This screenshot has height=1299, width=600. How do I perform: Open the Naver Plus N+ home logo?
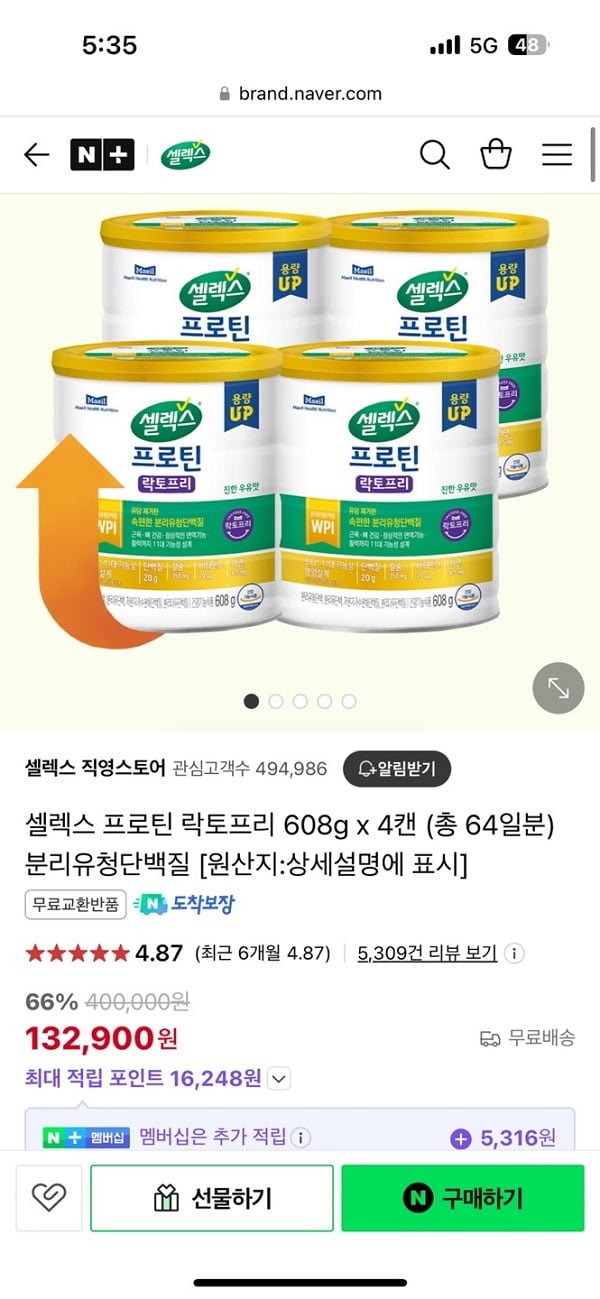[x=102, y=155]
